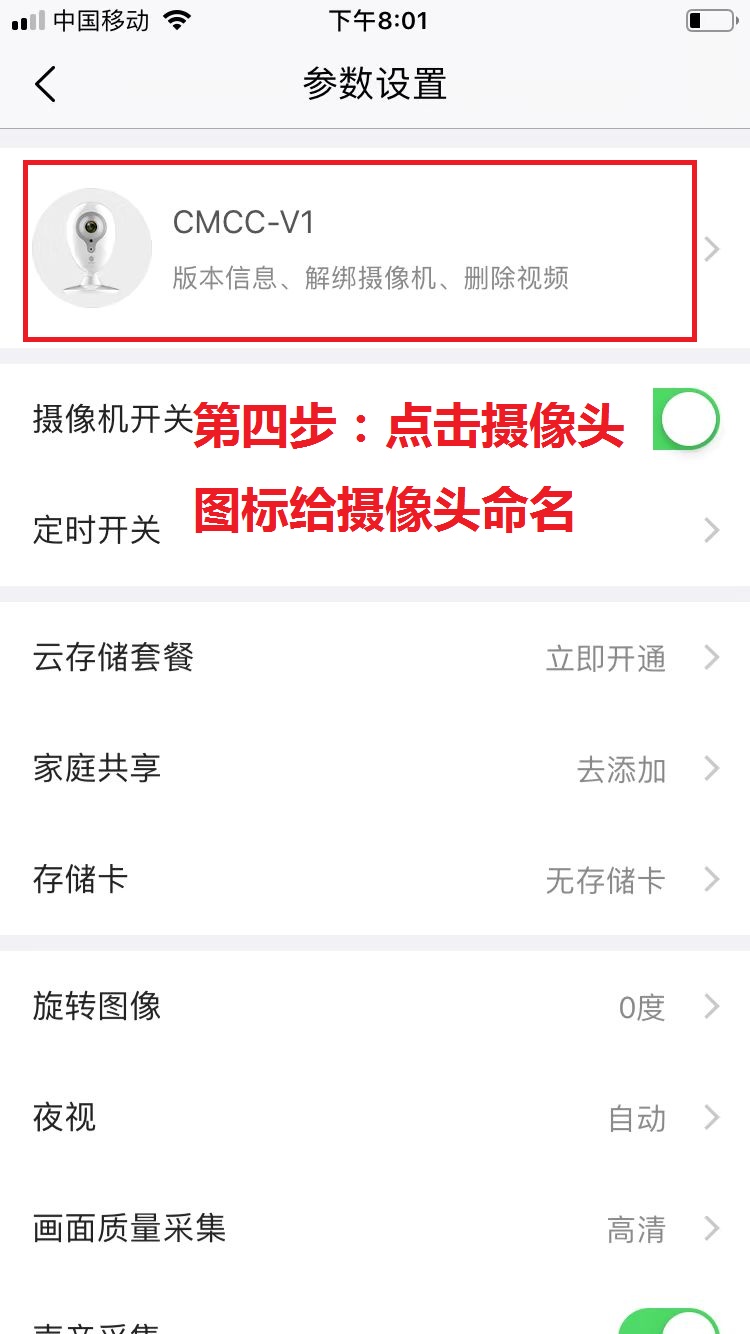Open 存储卡 settings
The width and height of the screenshot is (750, 1334).
[375, 880]
